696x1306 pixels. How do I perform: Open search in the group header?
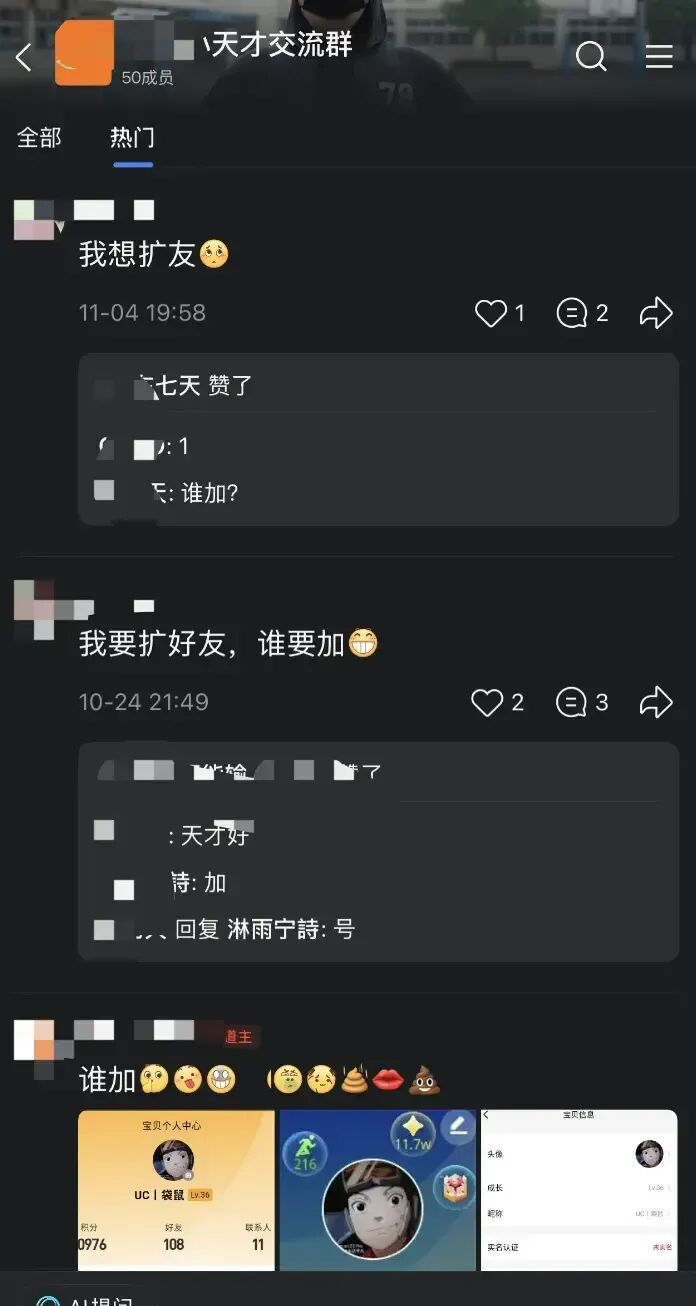click(591, 56)
